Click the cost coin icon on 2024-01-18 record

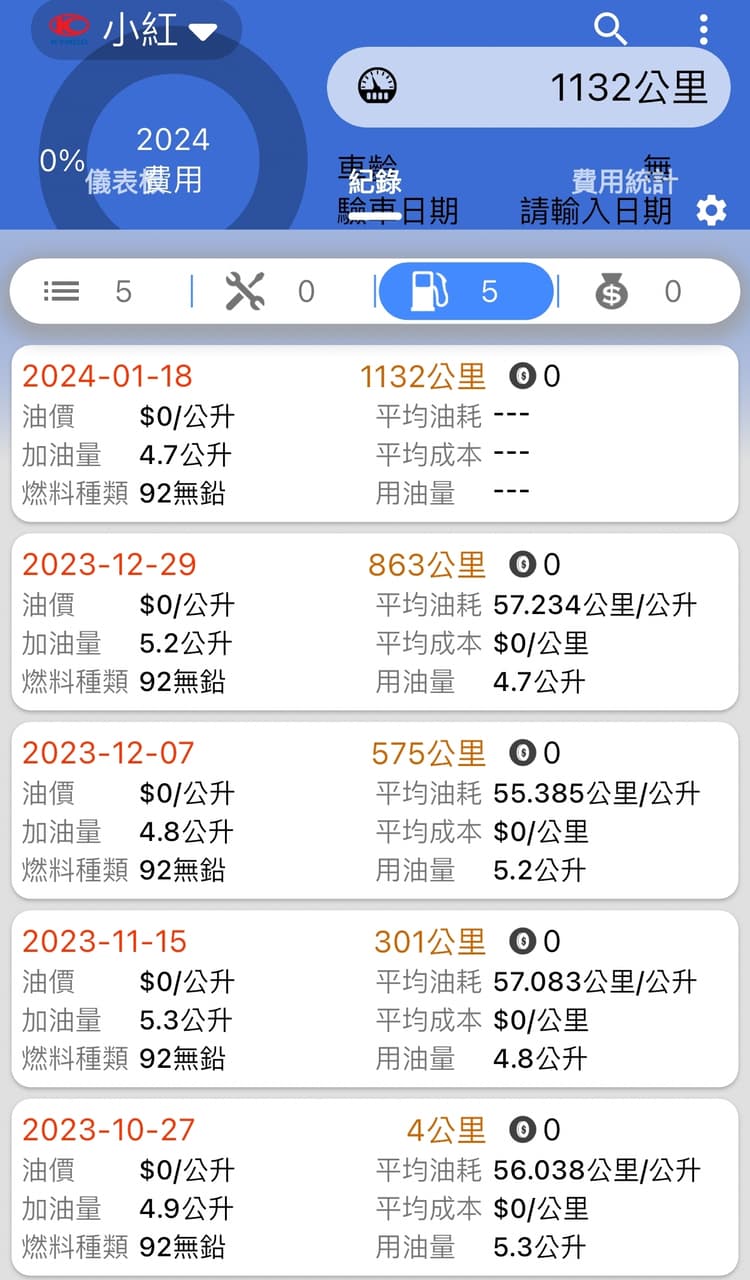click(521, 375)
